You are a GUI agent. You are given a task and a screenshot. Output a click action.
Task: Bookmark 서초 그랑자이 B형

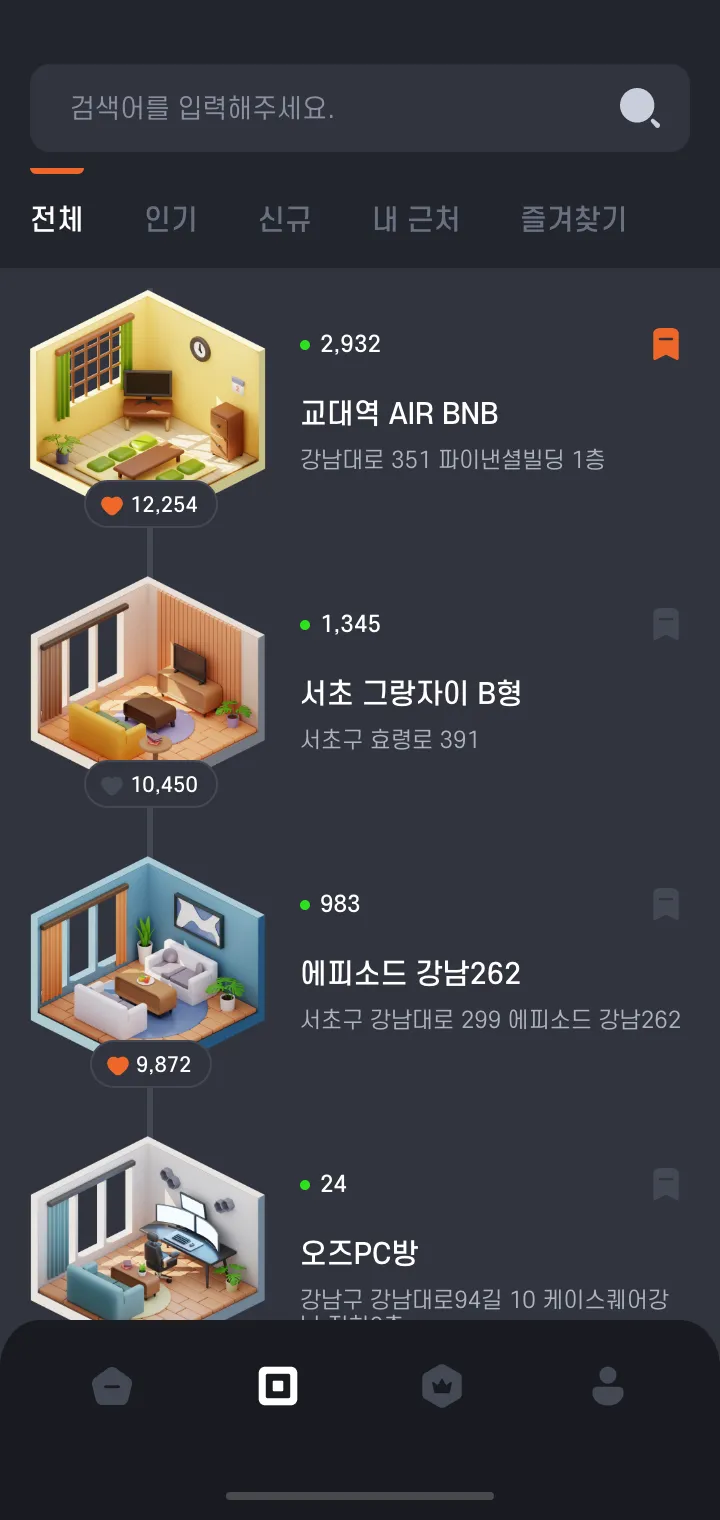[666, 624]
